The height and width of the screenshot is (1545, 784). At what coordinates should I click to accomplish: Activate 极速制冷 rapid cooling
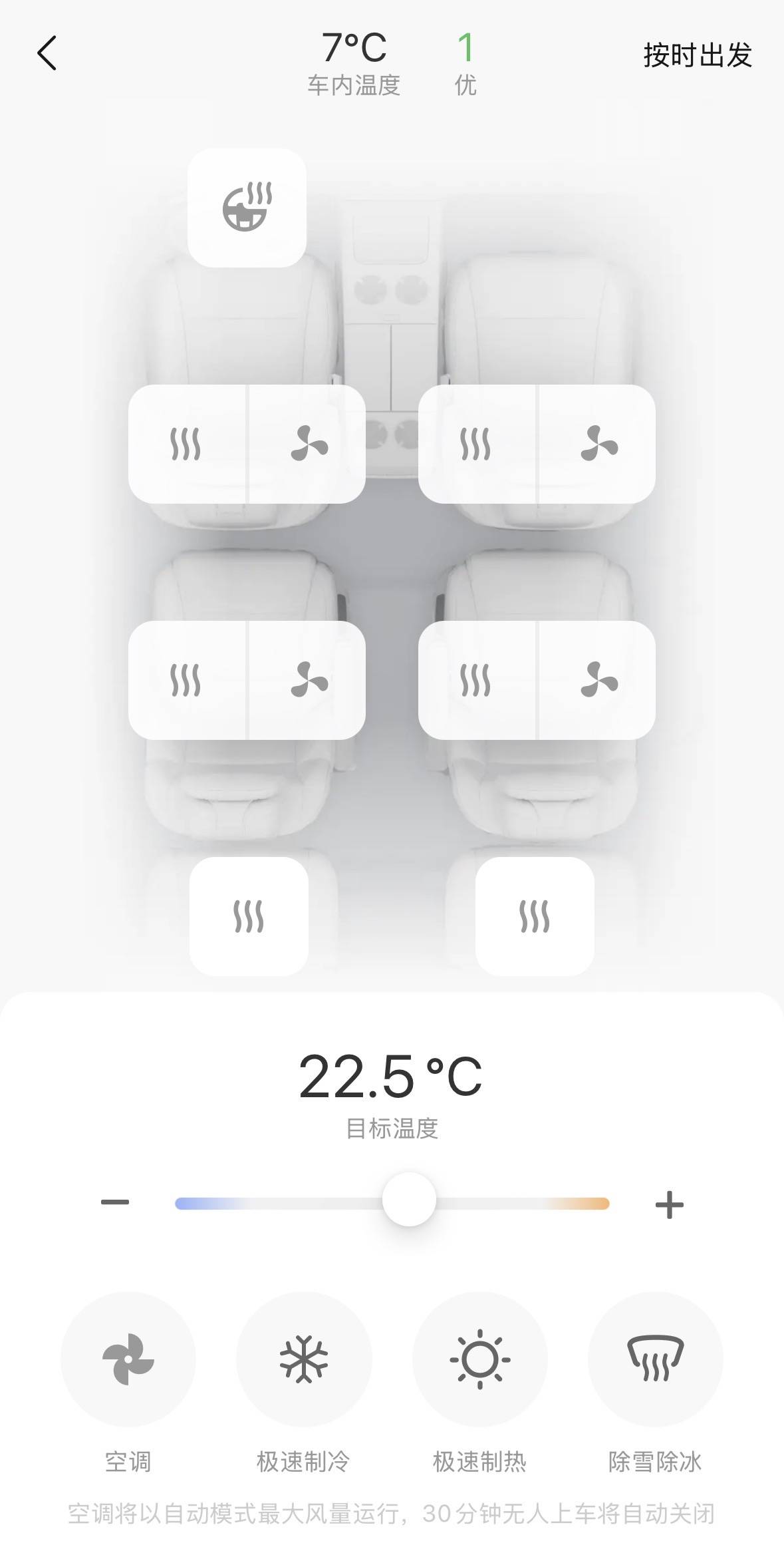tap(304, 1359)
